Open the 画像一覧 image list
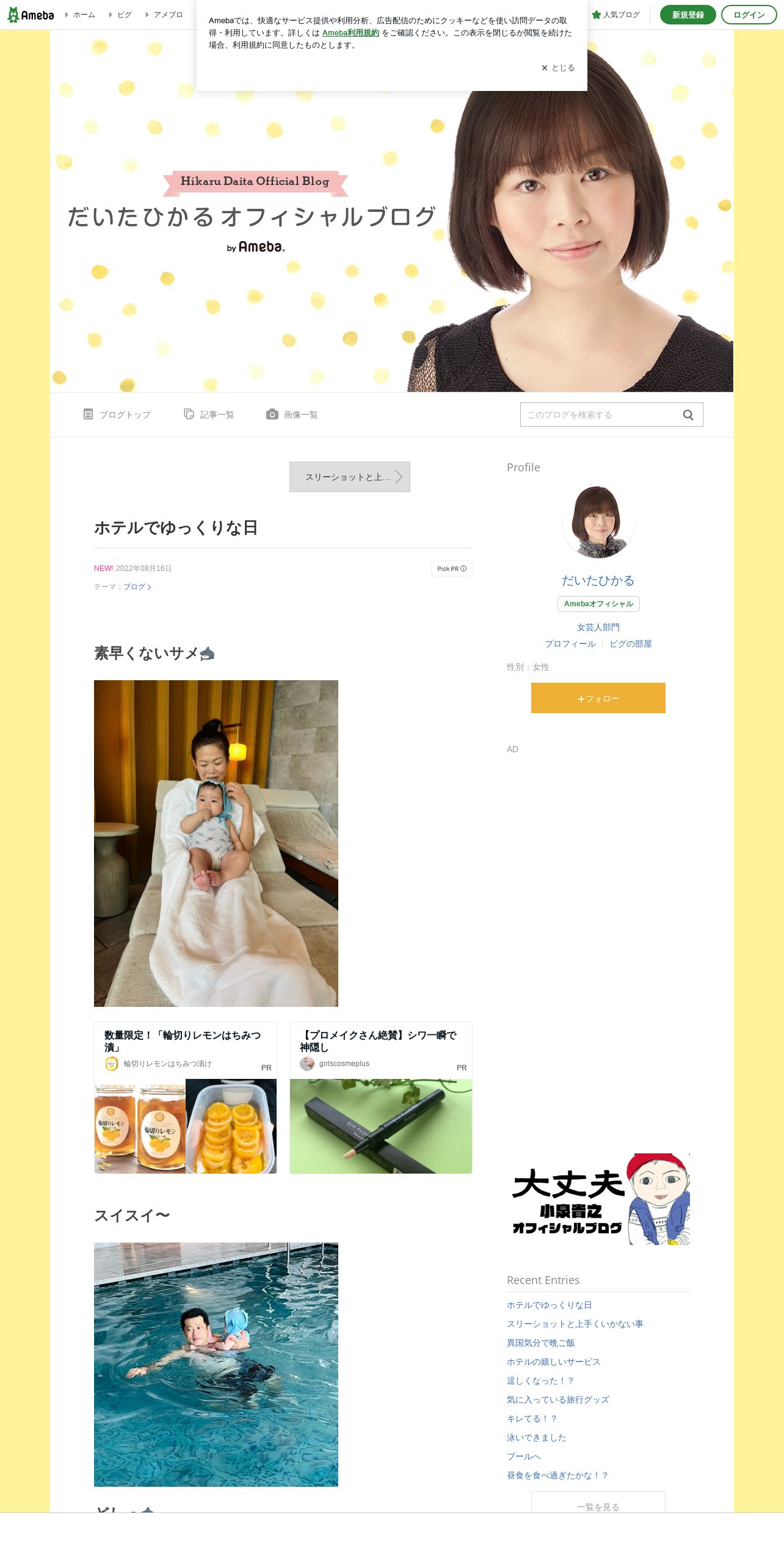The width and height of the screenshot is (784, 1568). pos(292,415)
